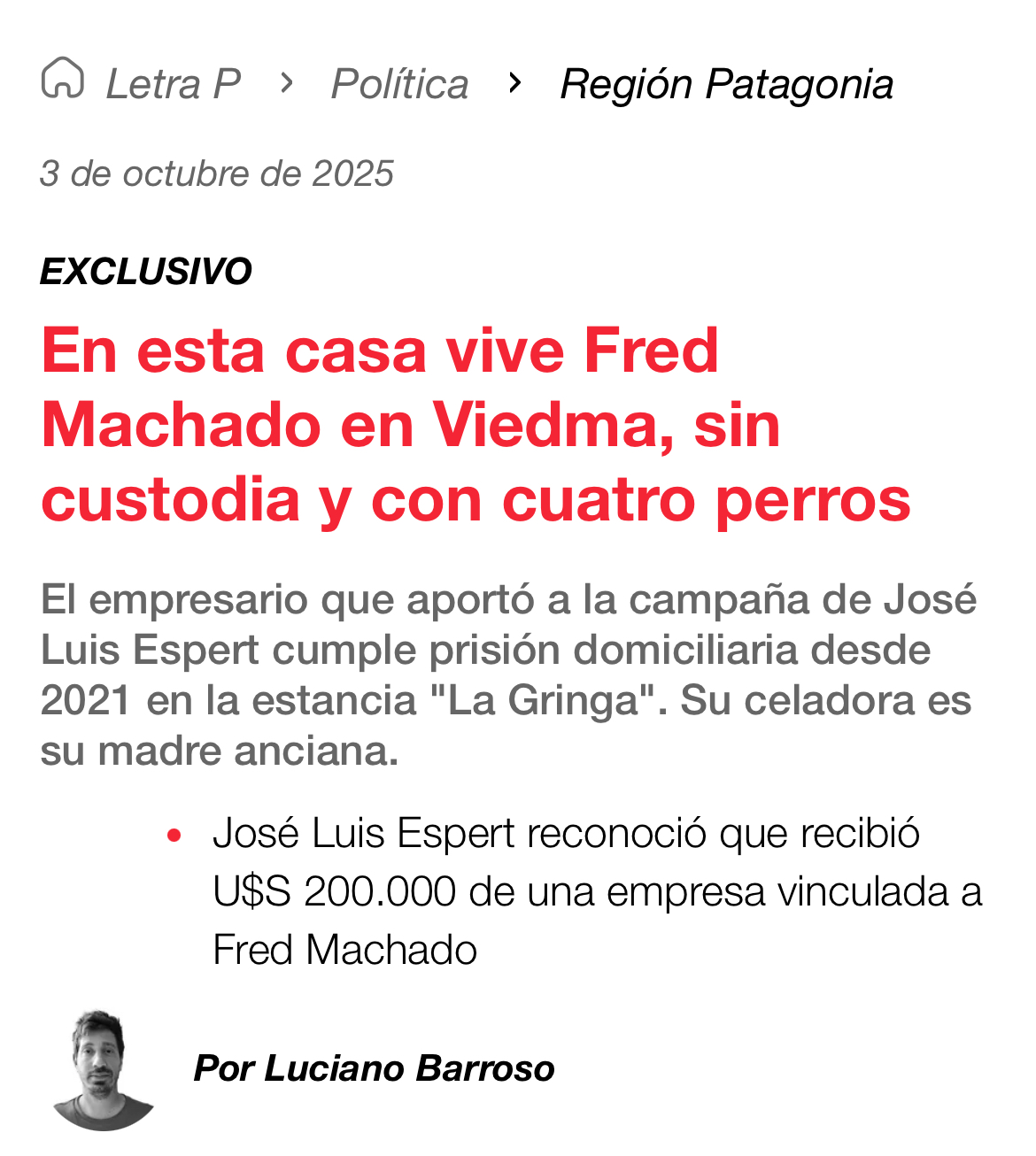The height and width of the screenshot is (1156, 1036).
Task: Open the Región Patagonia breadcrumb
Action: [726, 85]
